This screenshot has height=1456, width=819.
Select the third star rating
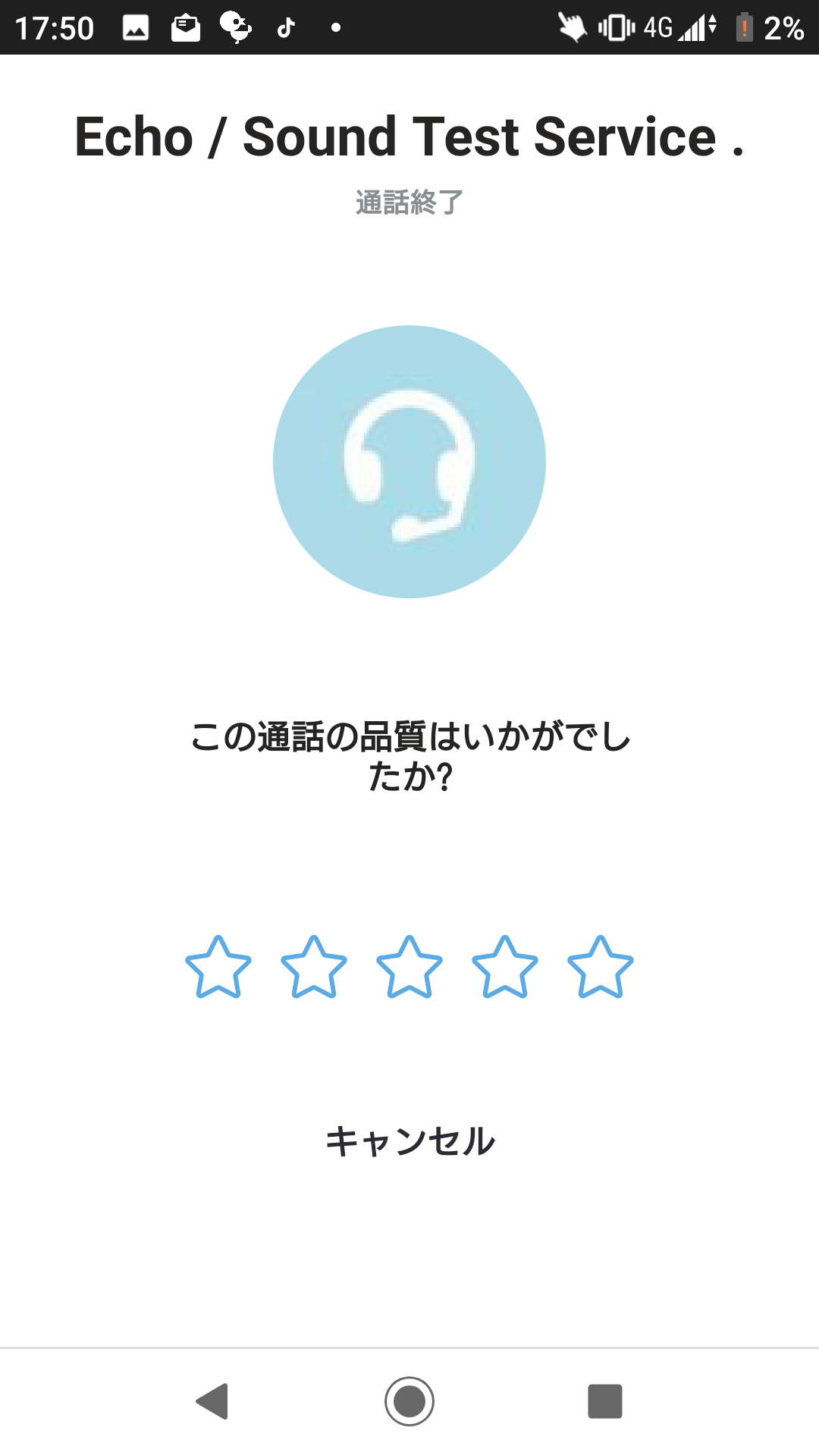point(409,968)
